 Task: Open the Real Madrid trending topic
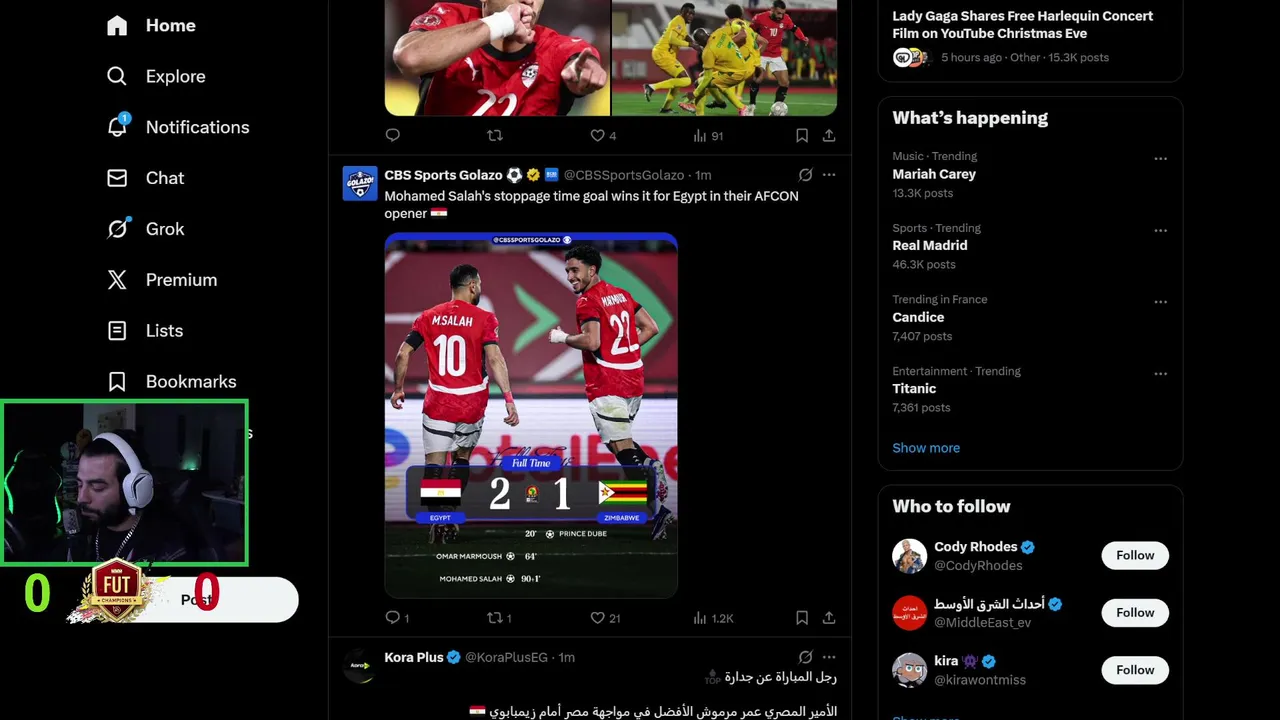[930, 246]
